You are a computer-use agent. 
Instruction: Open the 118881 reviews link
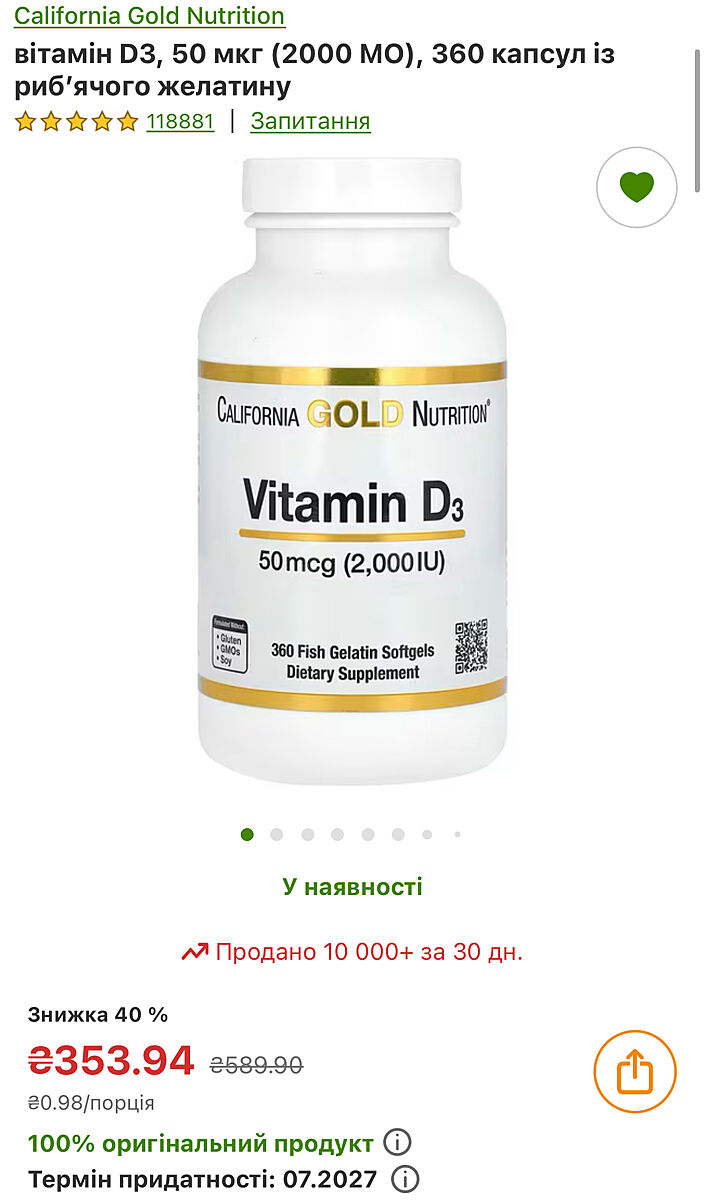180,122
